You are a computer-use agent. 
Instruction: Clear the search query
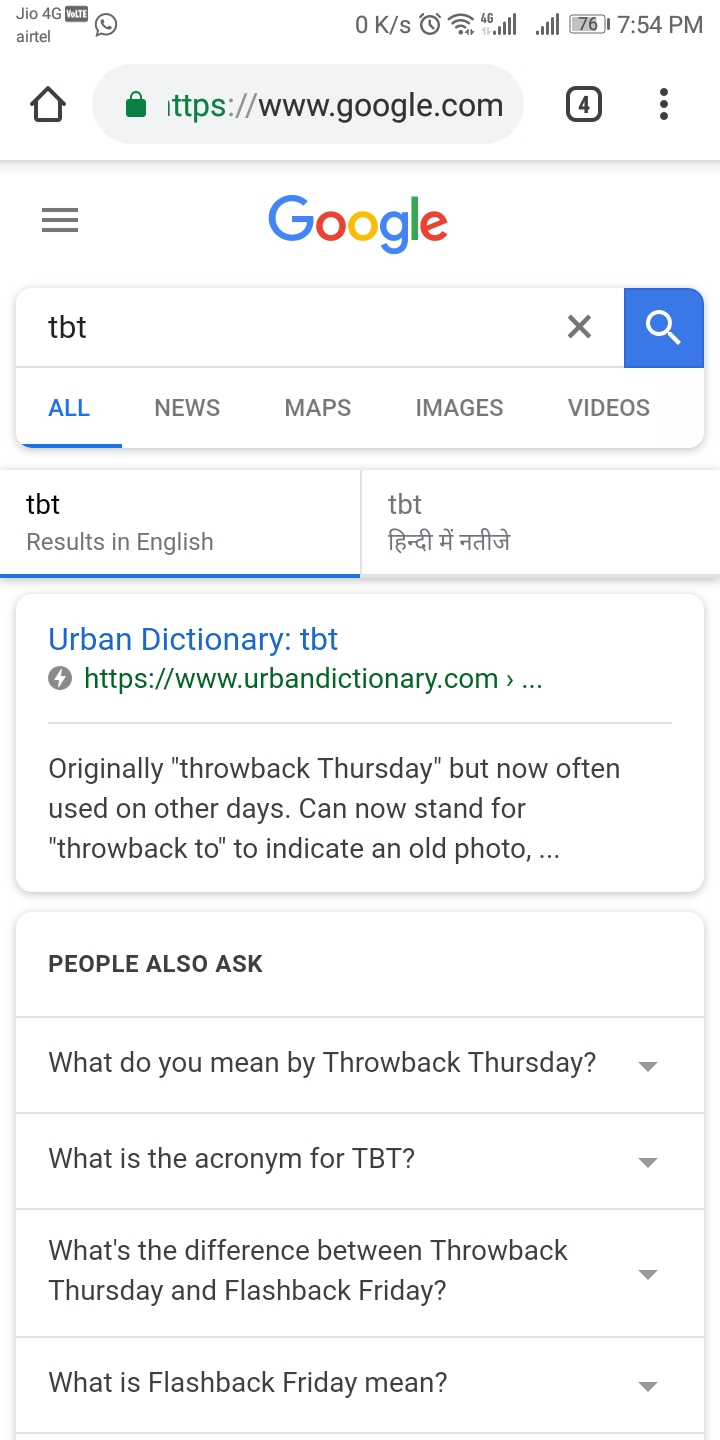[579, 327]
